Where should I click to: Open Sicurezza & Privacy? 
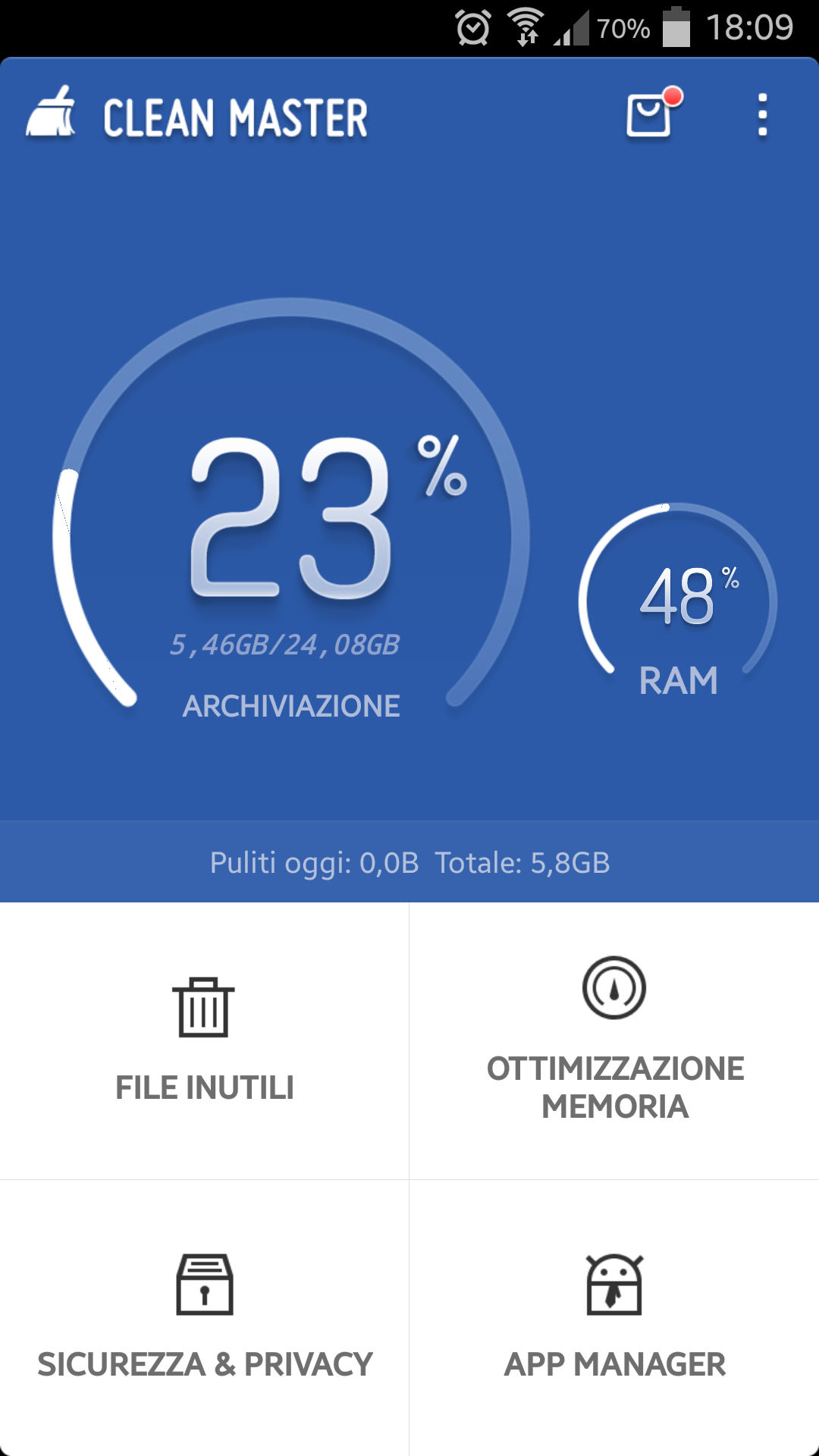pos(205,1318)
